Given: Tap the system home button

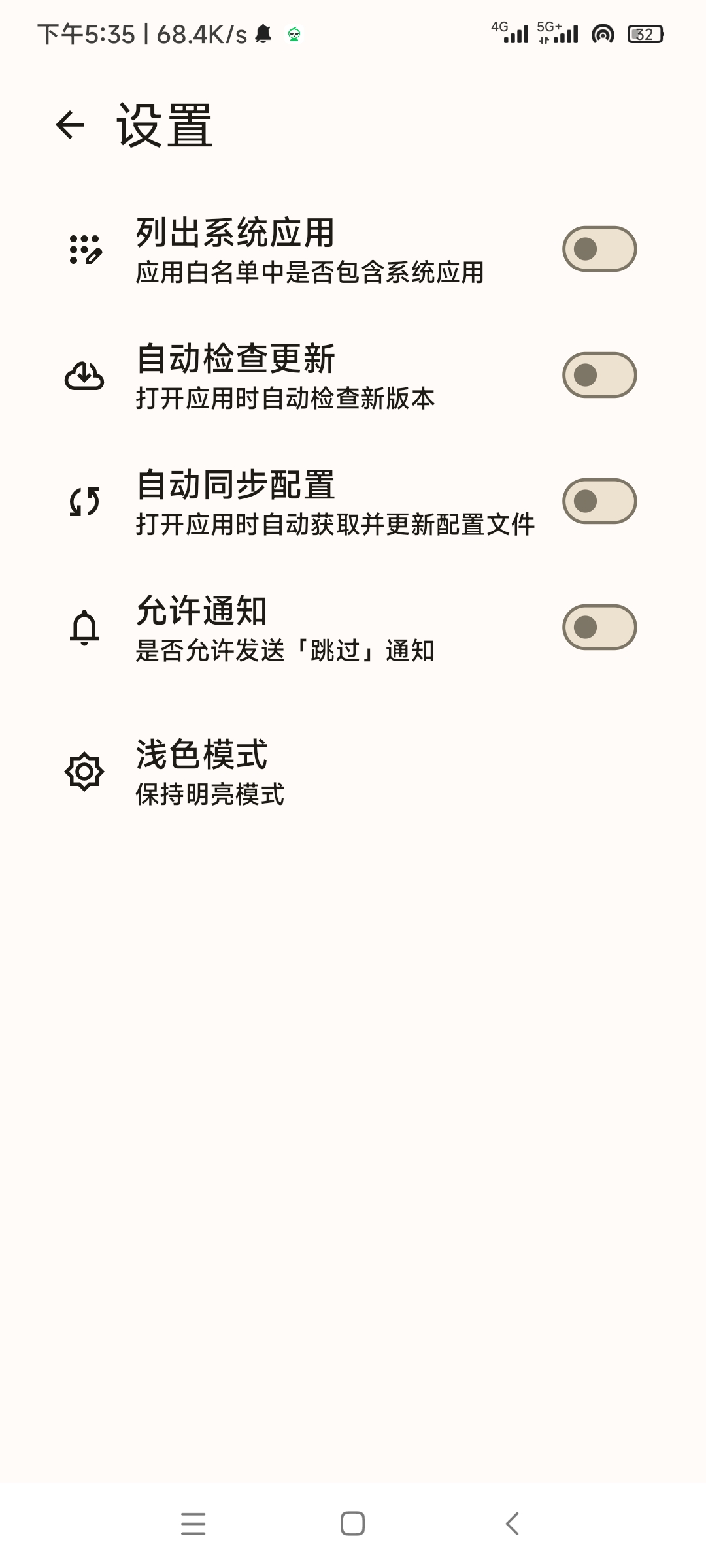Looking at the screenshot, I should coord(352,1524).
